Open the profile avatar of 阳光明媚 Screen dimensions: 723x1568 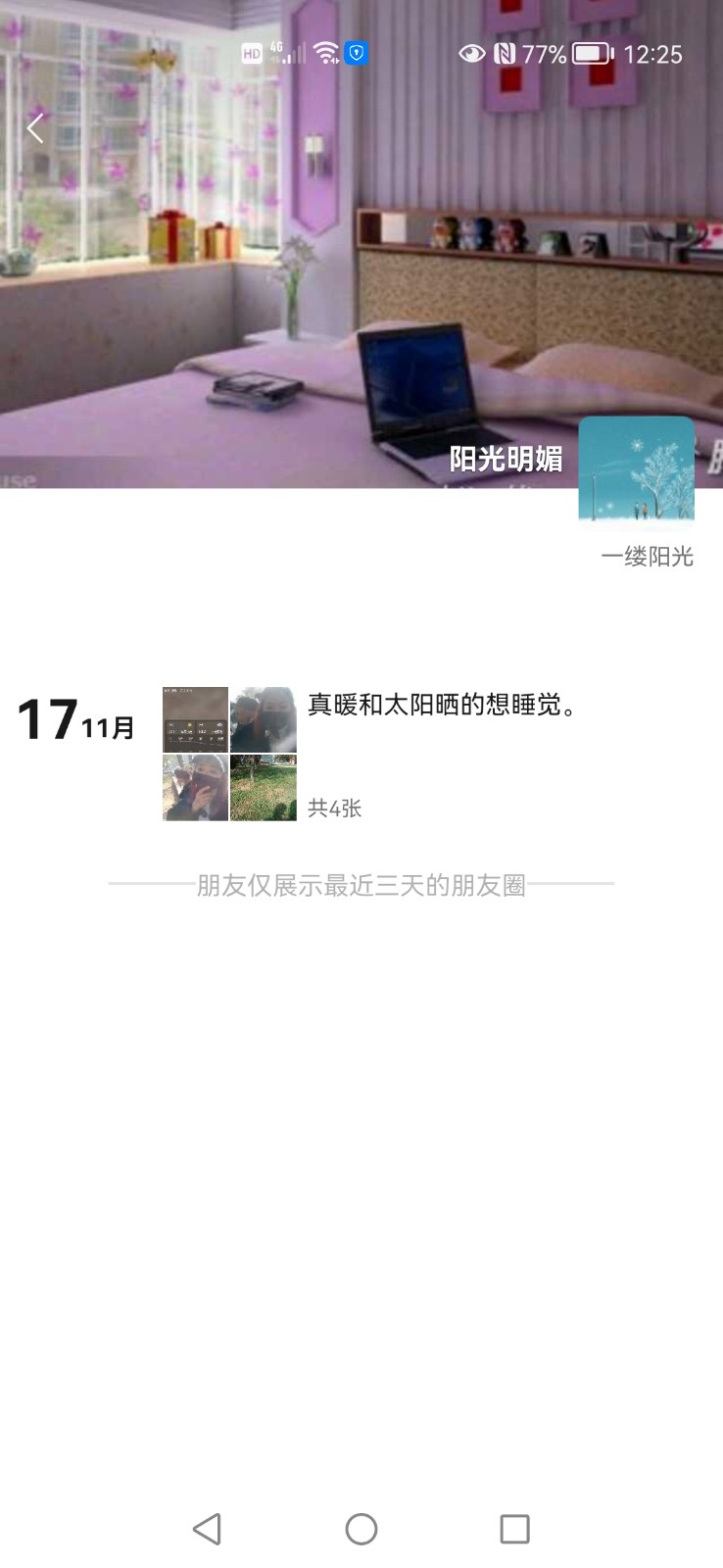tap(636, 468)
